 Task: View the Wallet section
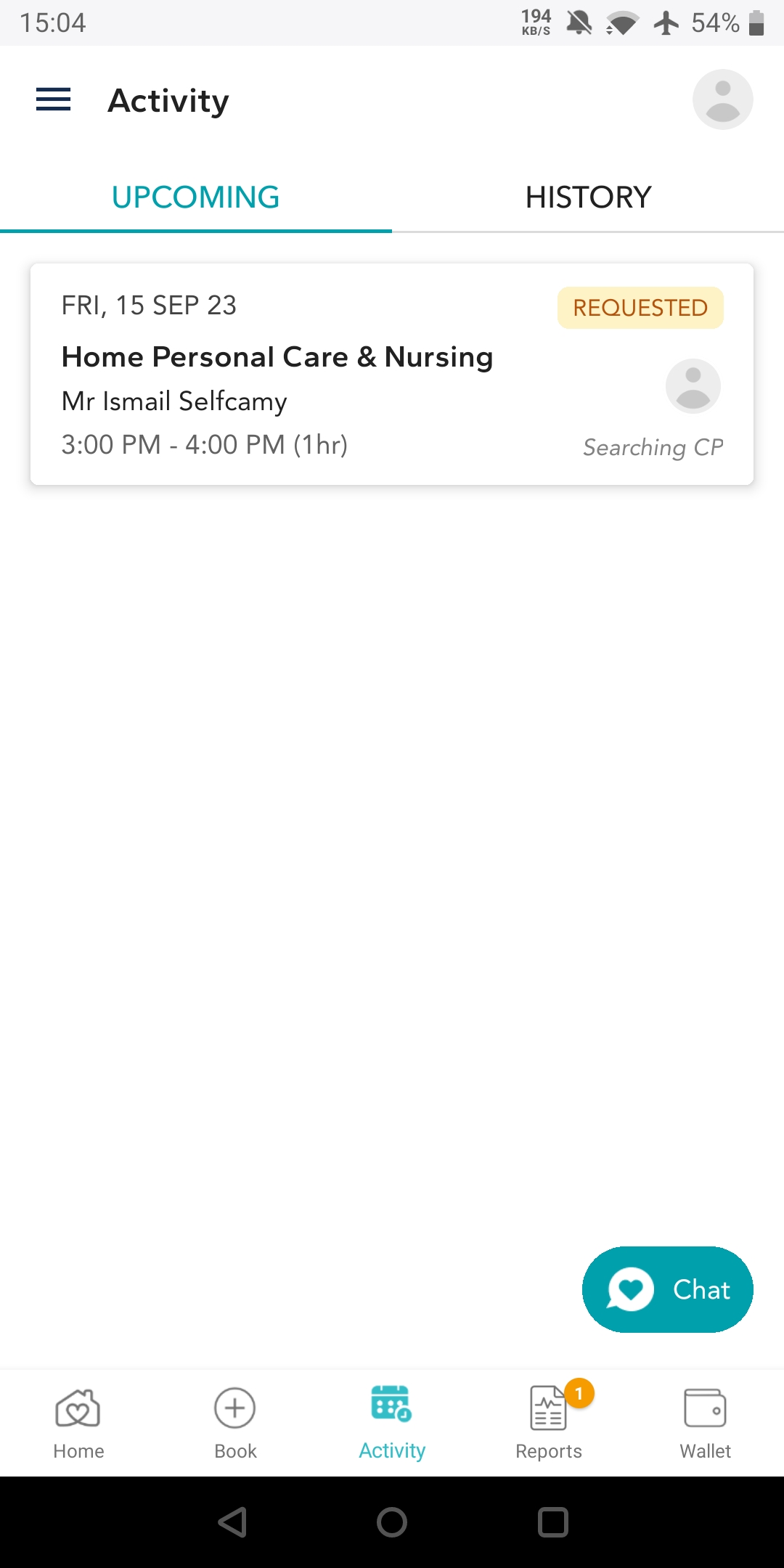click(706, 1419)
